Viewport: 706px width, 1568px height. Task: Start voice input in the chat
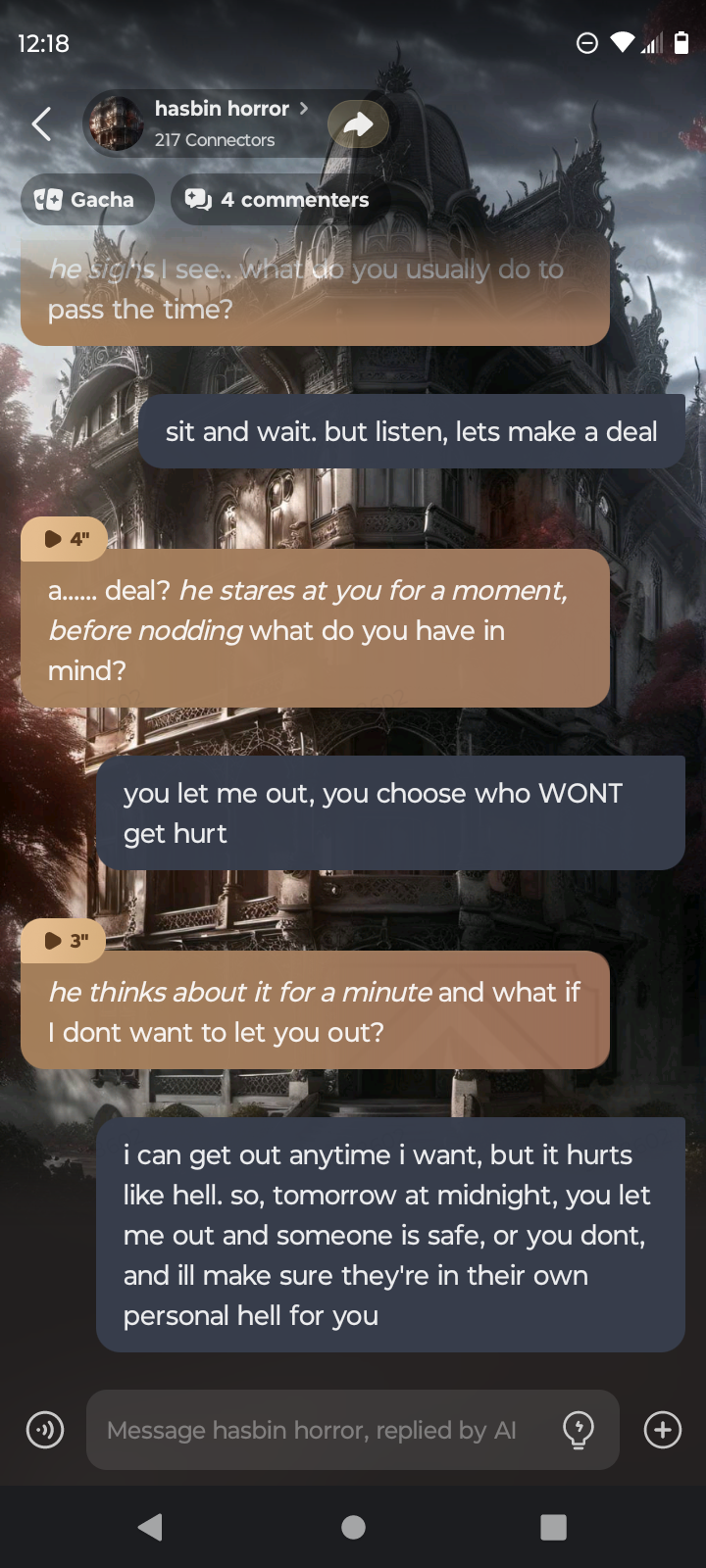coord(45,1430)
